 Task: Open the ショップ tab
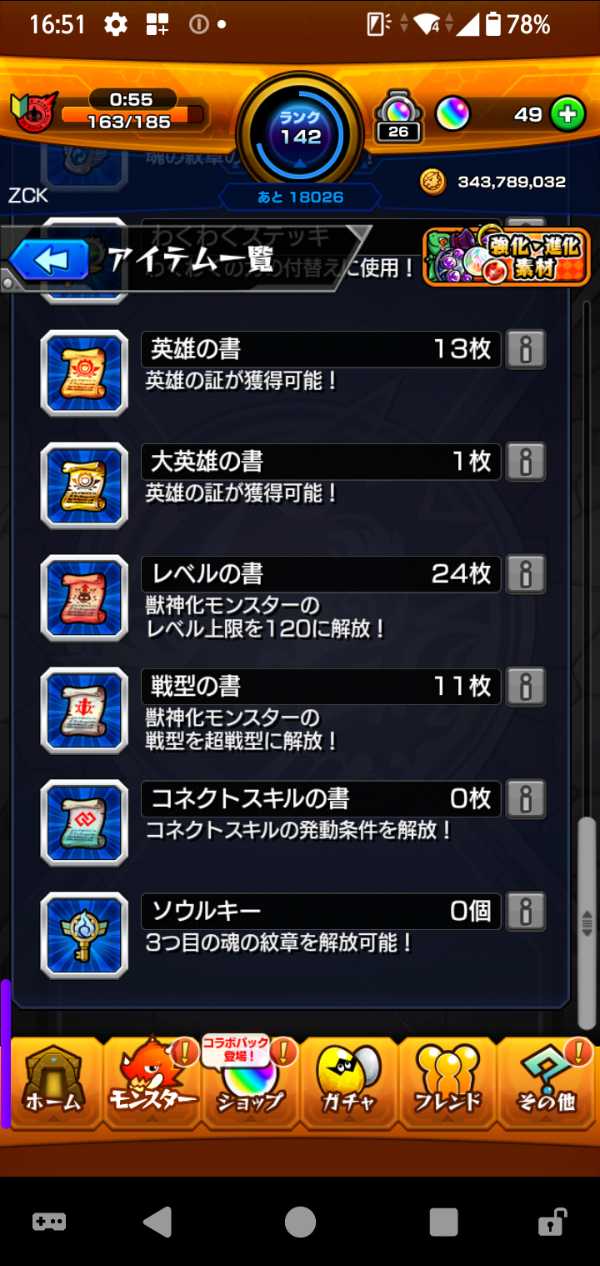(x=250, y=1085)
